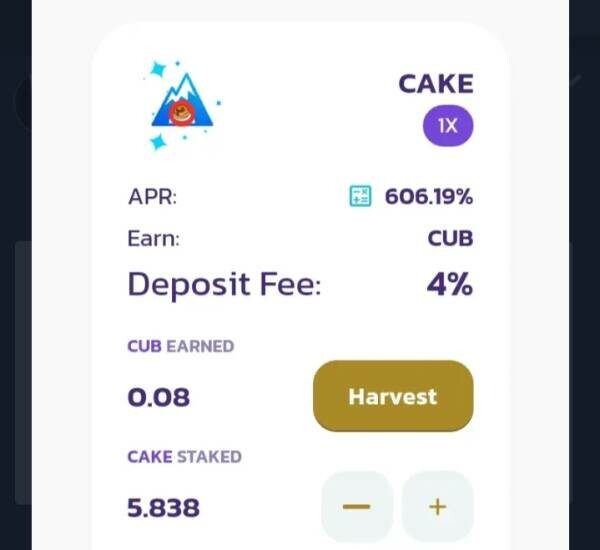Open the APR calculator icon
The width and height of the screenshot is (600, 550).
click(x=360, y=197)
